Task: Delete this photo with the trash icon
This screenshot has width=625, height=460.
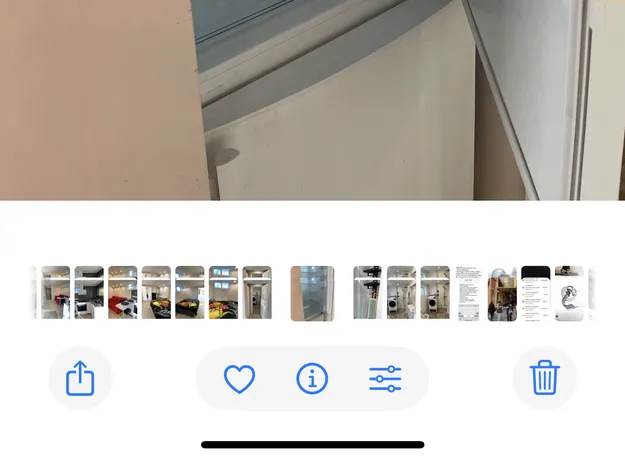Action: pos(544,379)
